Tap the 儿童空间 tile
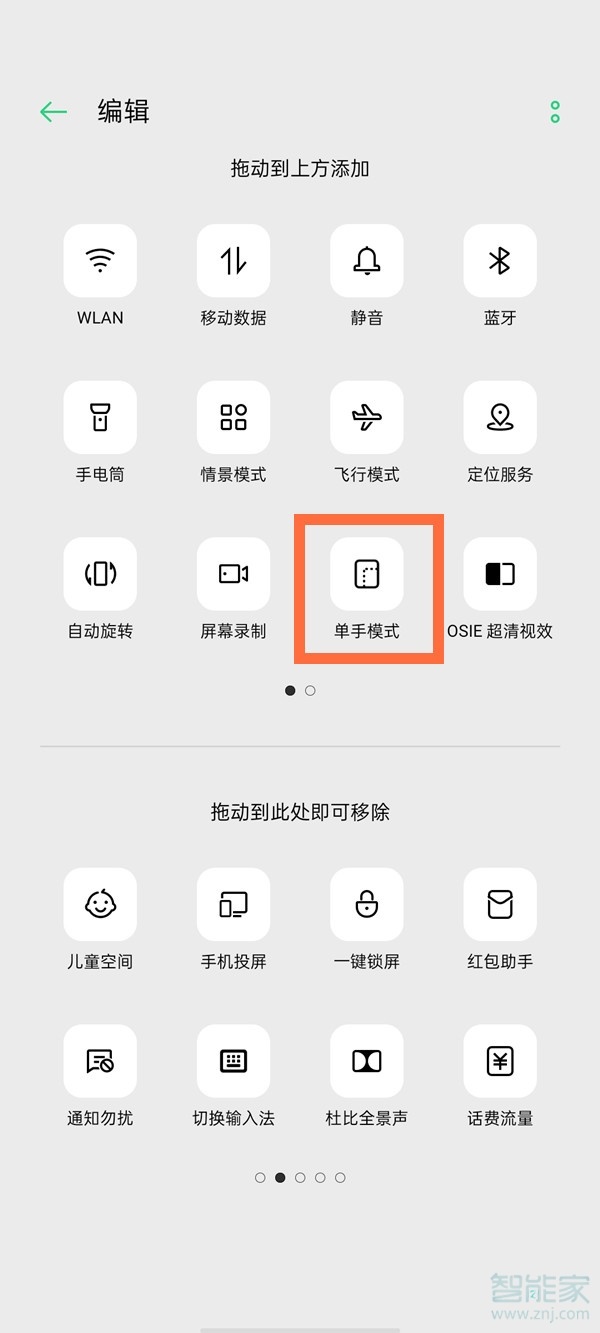This screenshot has height=1333, width=600. tap(100, 904)
